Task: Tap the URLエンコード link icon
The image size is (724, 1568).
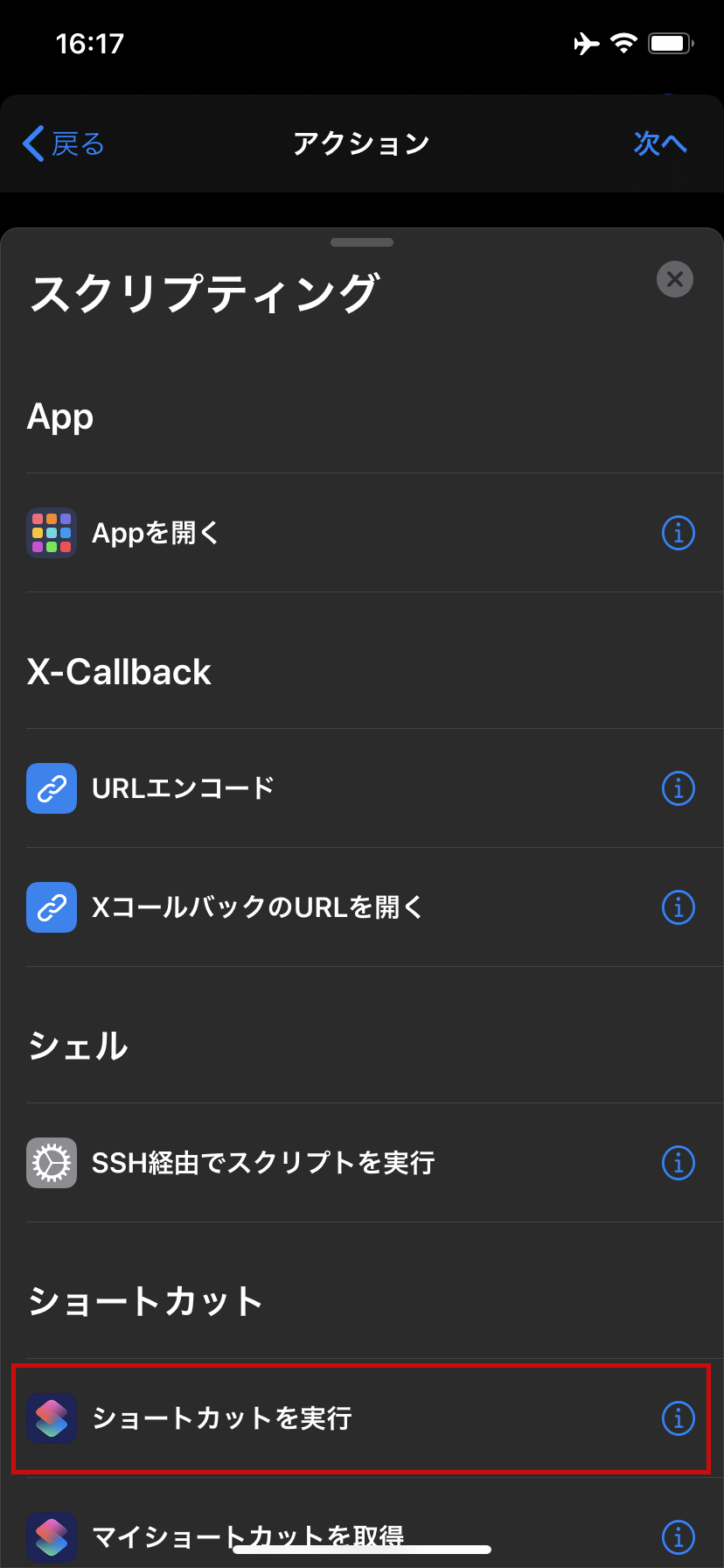Action: 52,788
